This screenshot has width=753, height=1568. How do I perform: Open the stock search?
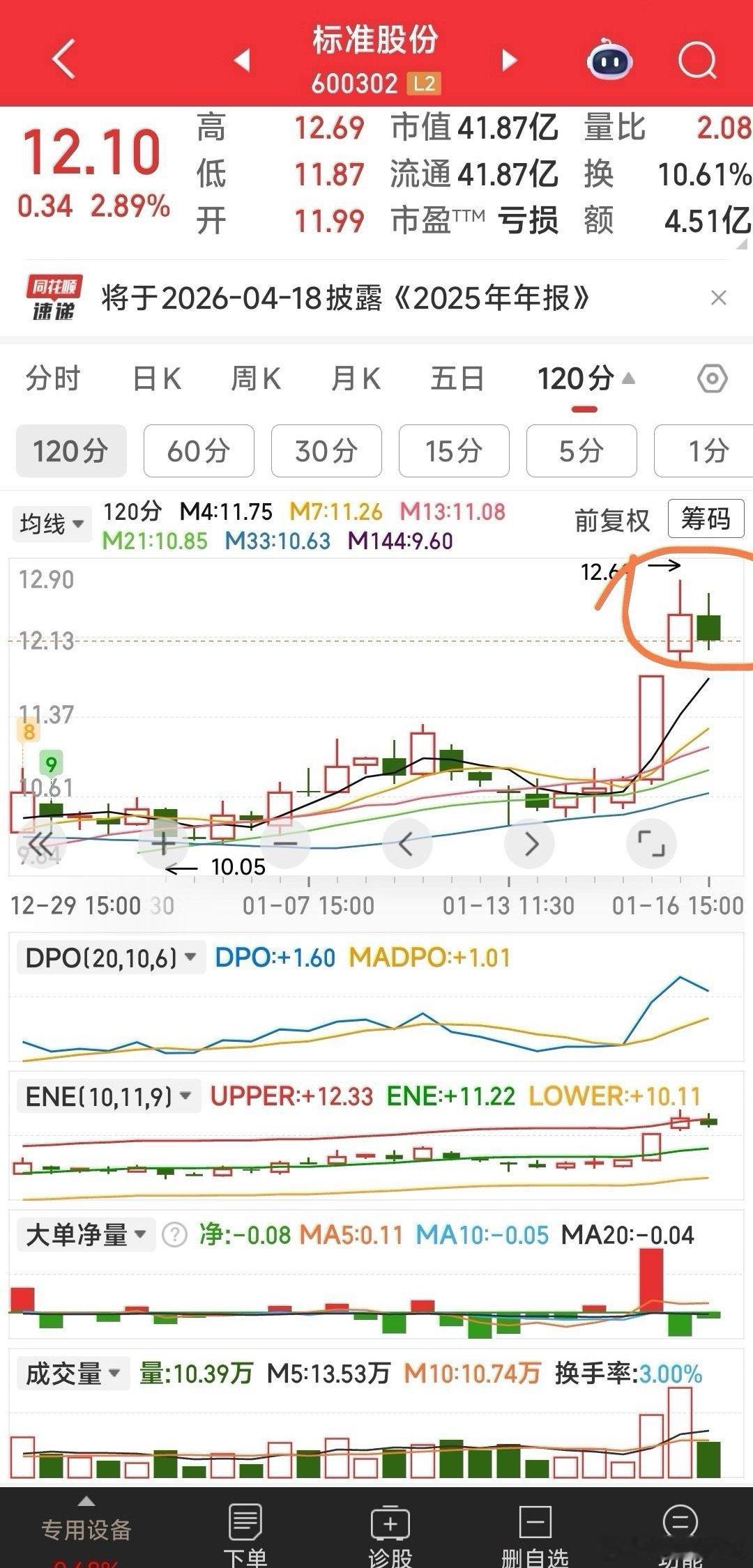click(697, 60)
